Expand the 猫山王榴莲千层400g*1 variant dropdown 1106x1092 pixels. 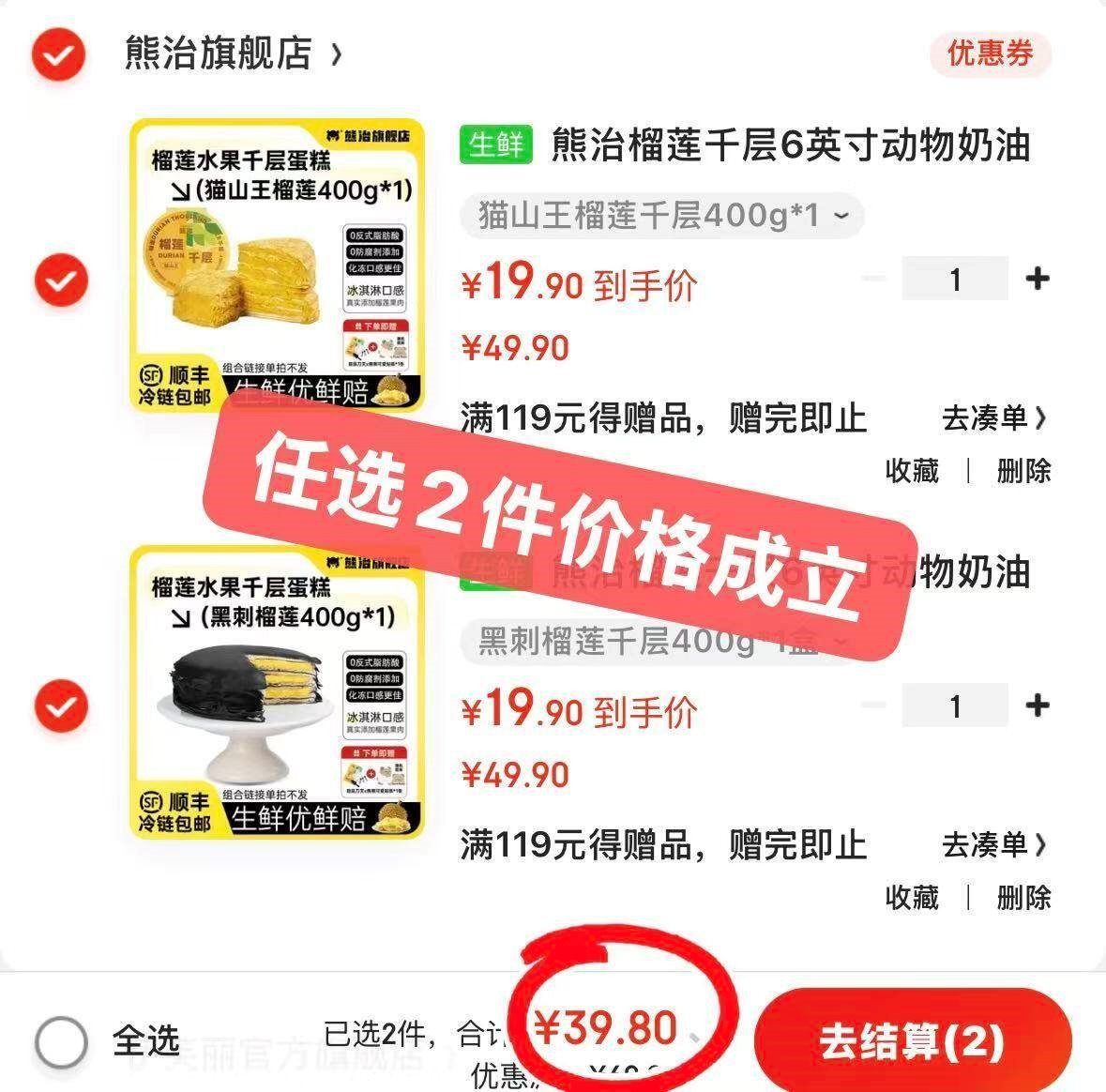661,215
